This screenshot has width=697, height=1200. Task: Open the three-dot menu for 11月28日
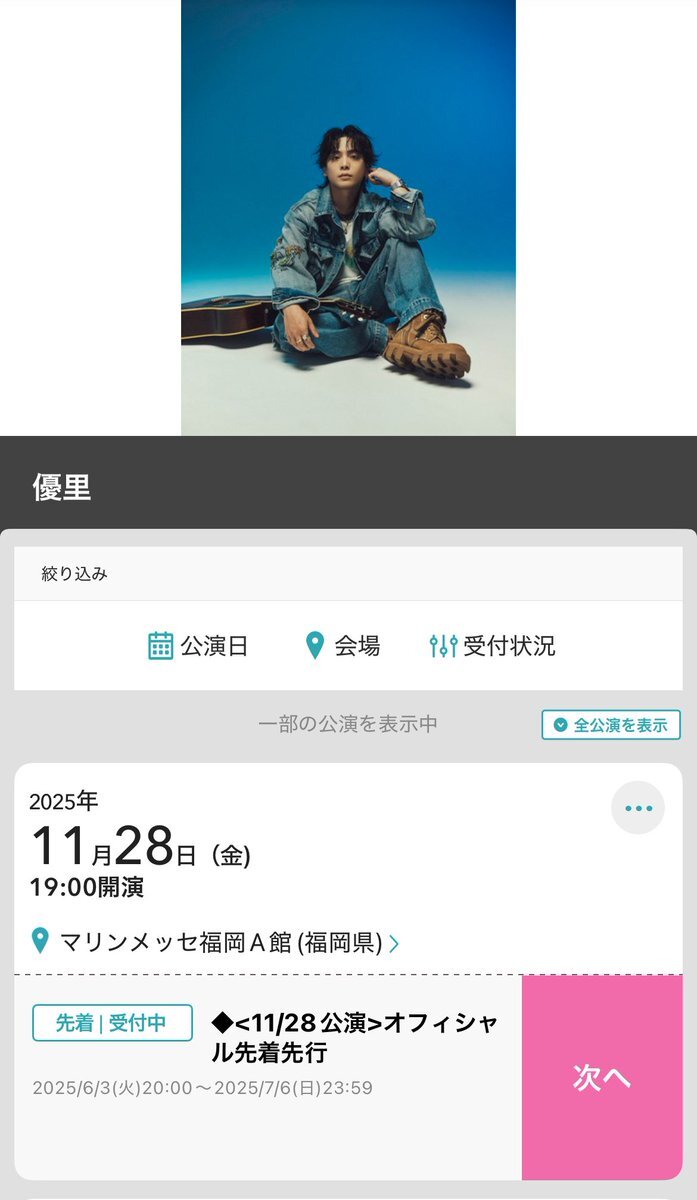tap(637, 808)
